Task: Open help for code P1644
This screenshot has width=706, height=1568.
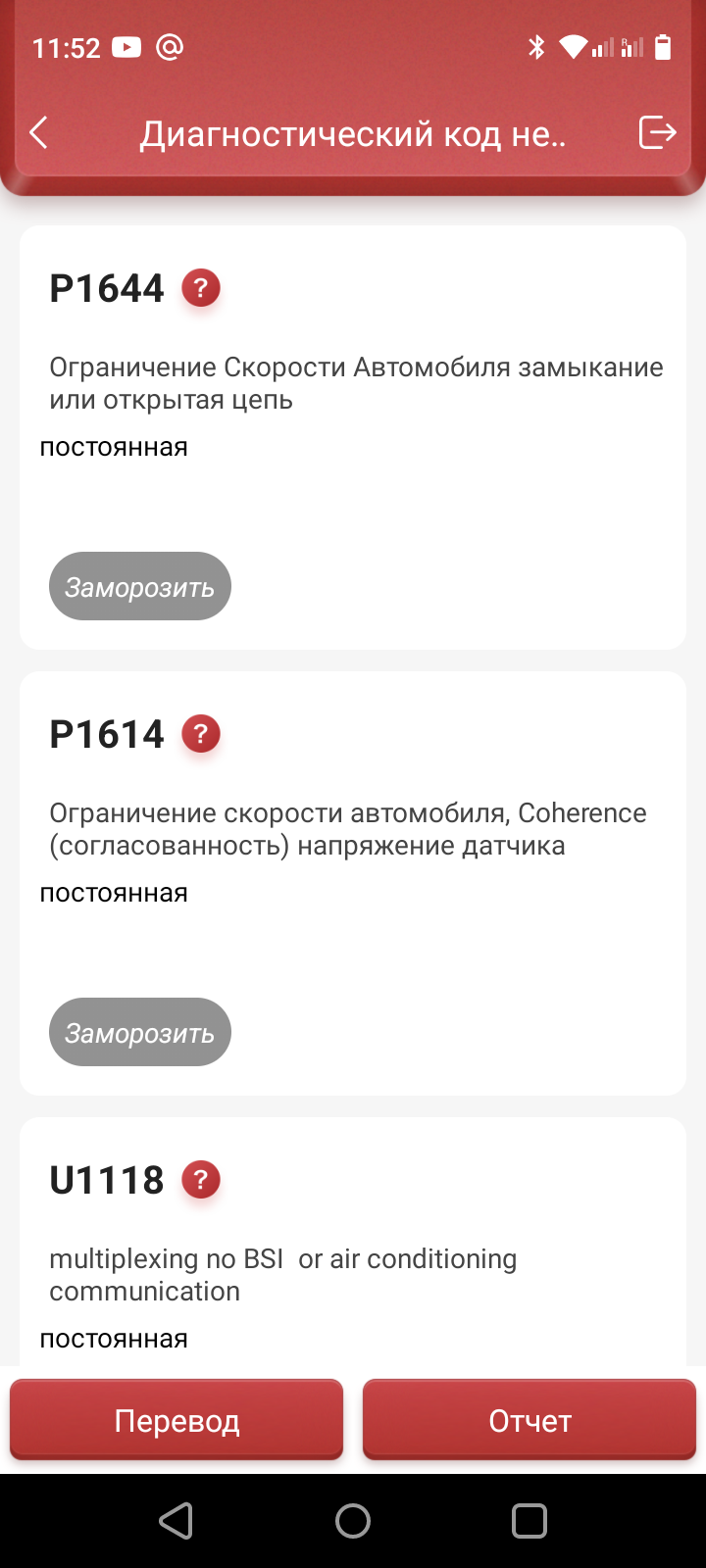Action: click(201, 288)
